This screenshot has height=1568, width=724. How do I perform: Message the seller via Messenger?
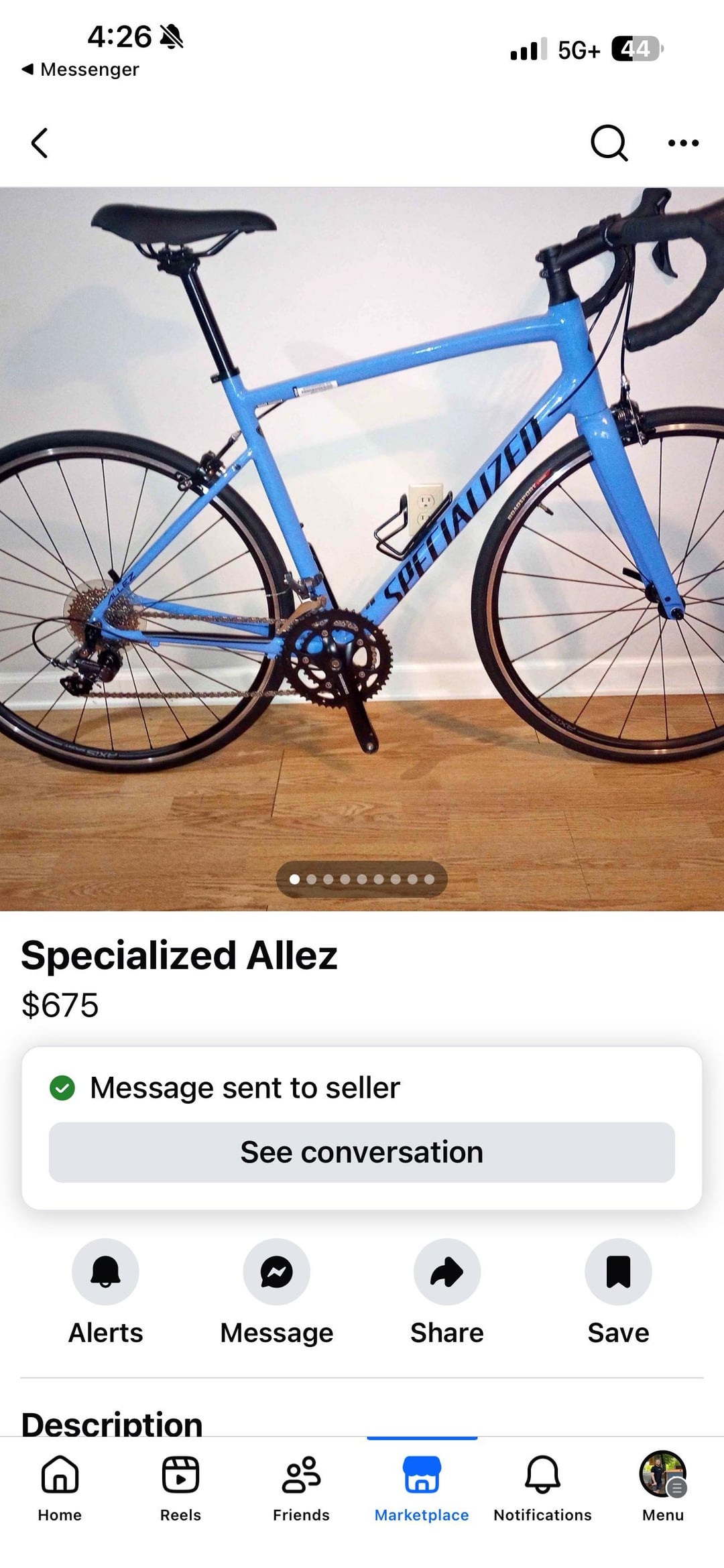276,1272
